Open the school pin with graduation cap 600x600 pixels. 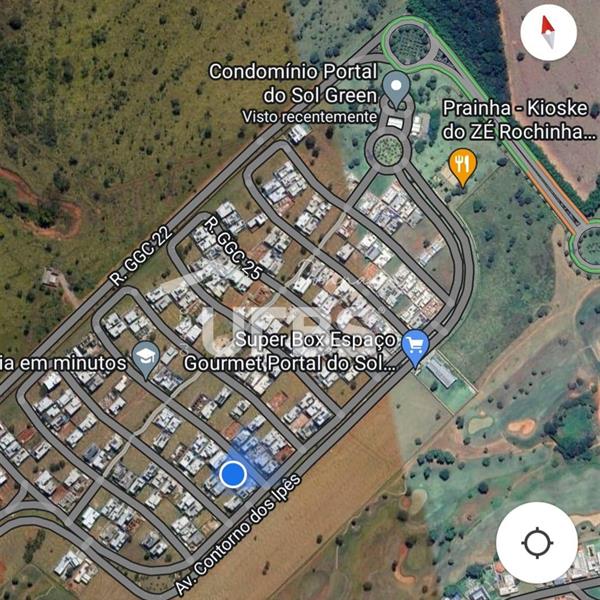pyautogui.click(x=146, y=358)
